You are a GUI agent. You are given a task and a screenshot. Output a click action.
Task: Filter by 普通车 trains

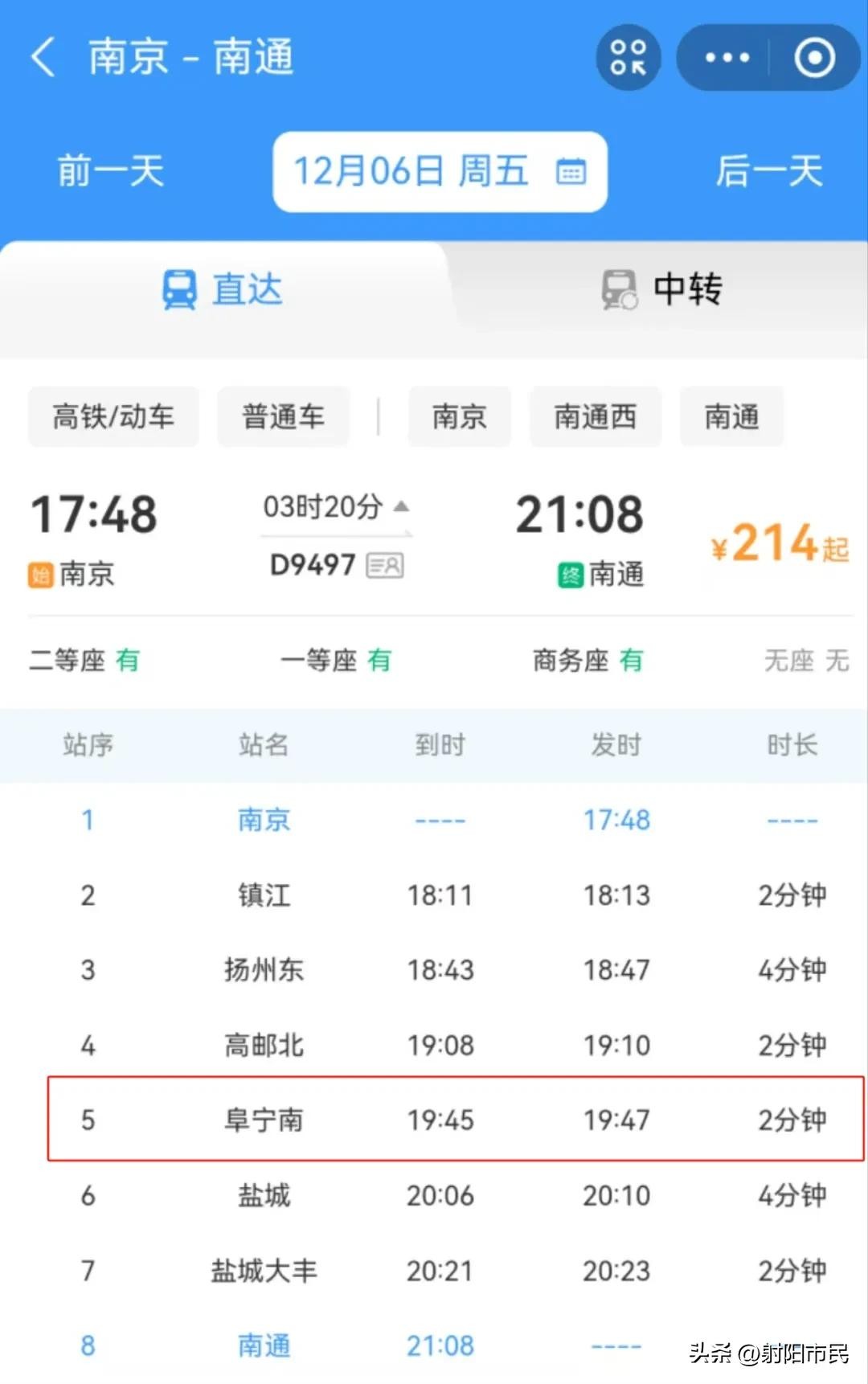coord(283,416)
